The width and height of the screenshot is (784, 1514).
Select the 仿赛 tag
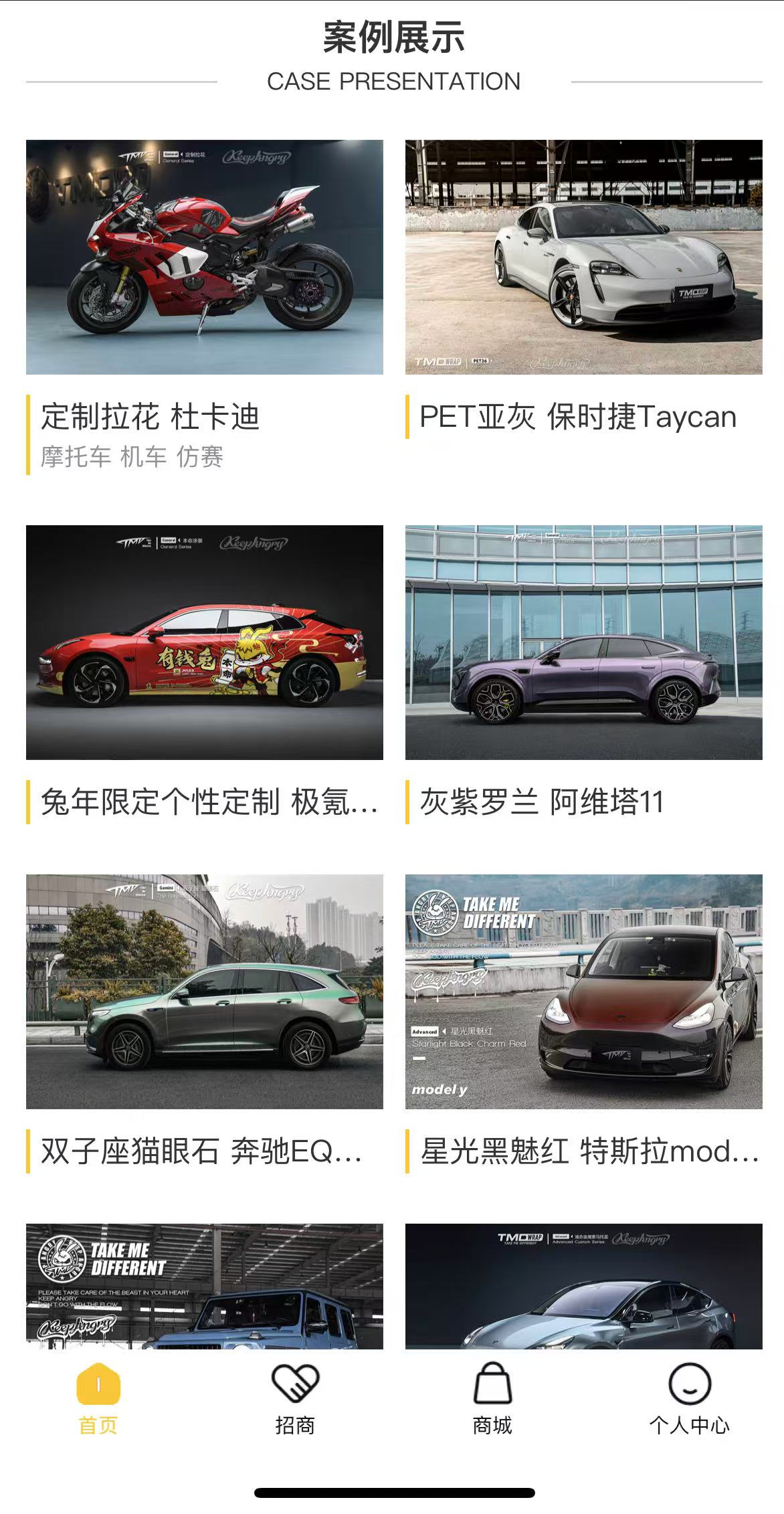pyautogui.click(x=201, y=457)
